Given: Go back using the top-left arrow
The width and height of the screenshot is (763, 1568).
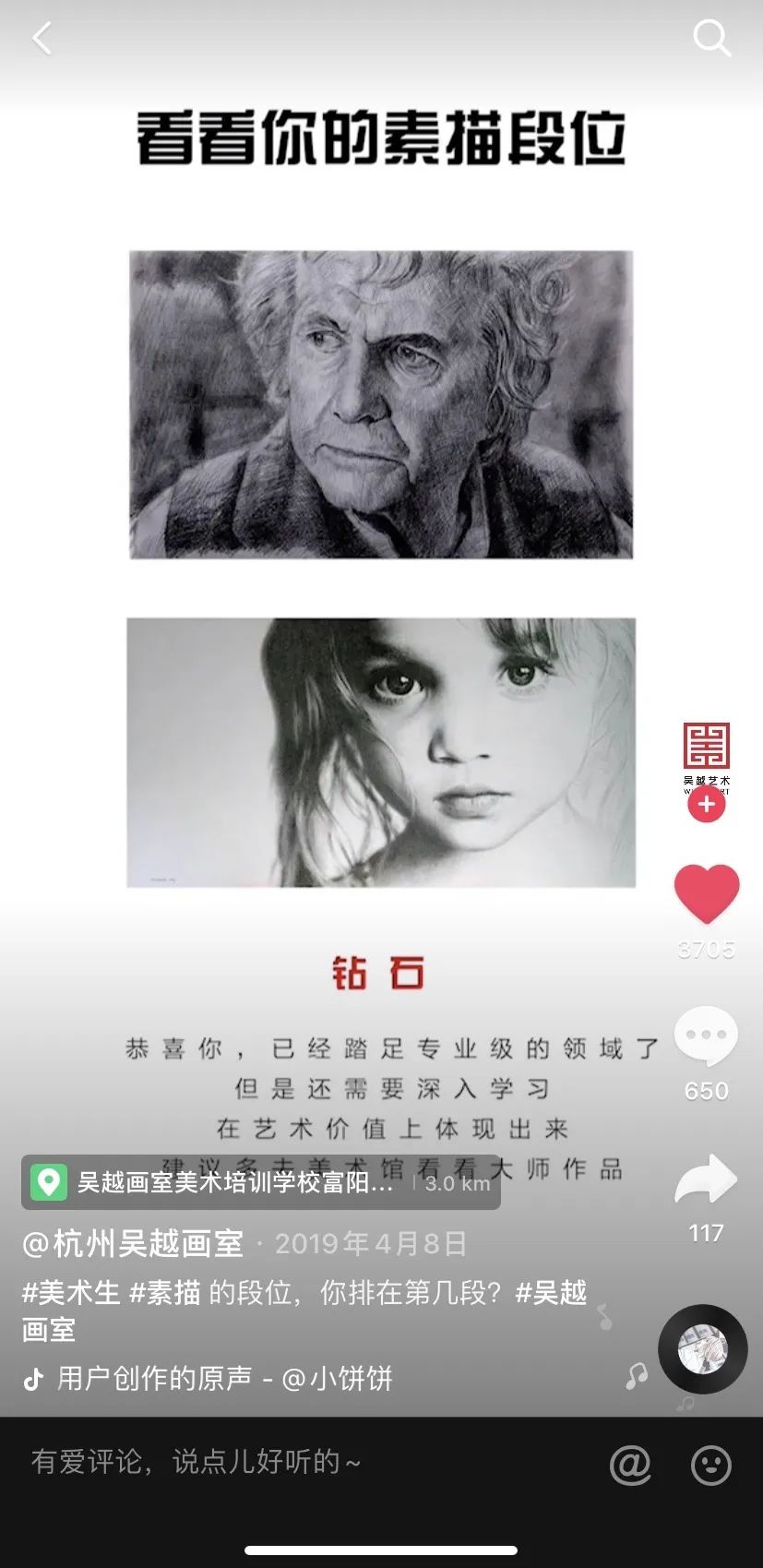Looking at the screenshot, I should [x=42, y=39].
